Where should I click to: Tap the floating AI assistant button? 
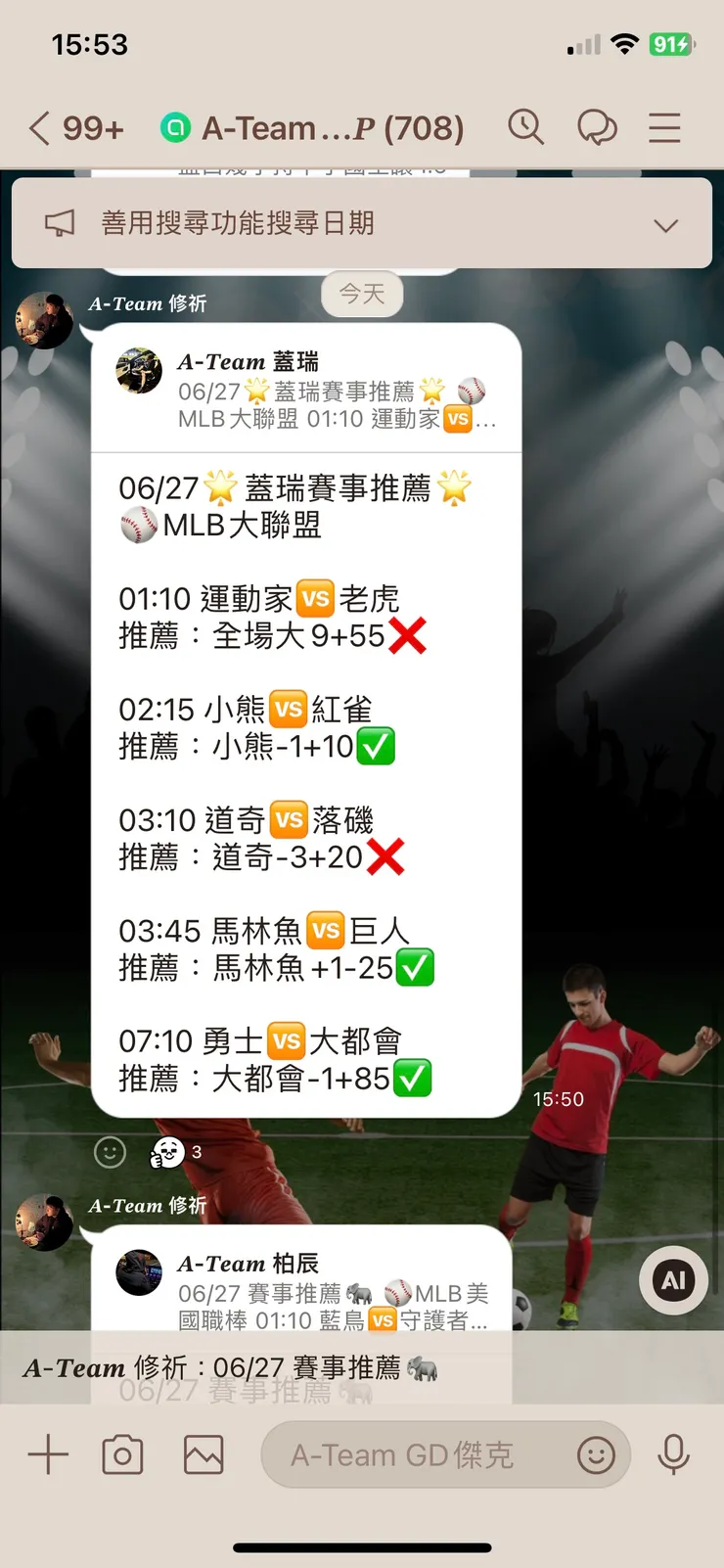[672, 1279]
